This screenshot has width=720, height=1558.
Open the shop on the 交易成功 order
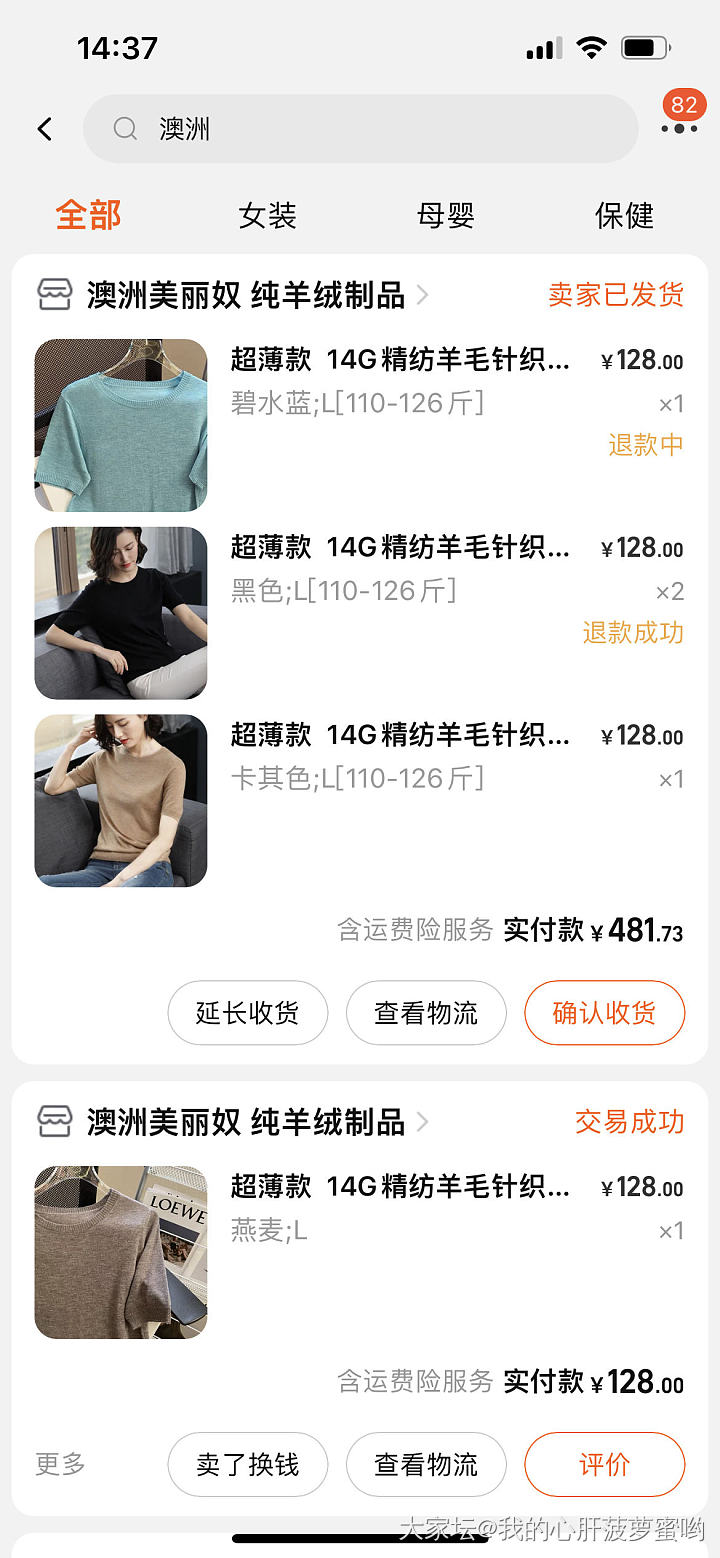(245, 1122)
